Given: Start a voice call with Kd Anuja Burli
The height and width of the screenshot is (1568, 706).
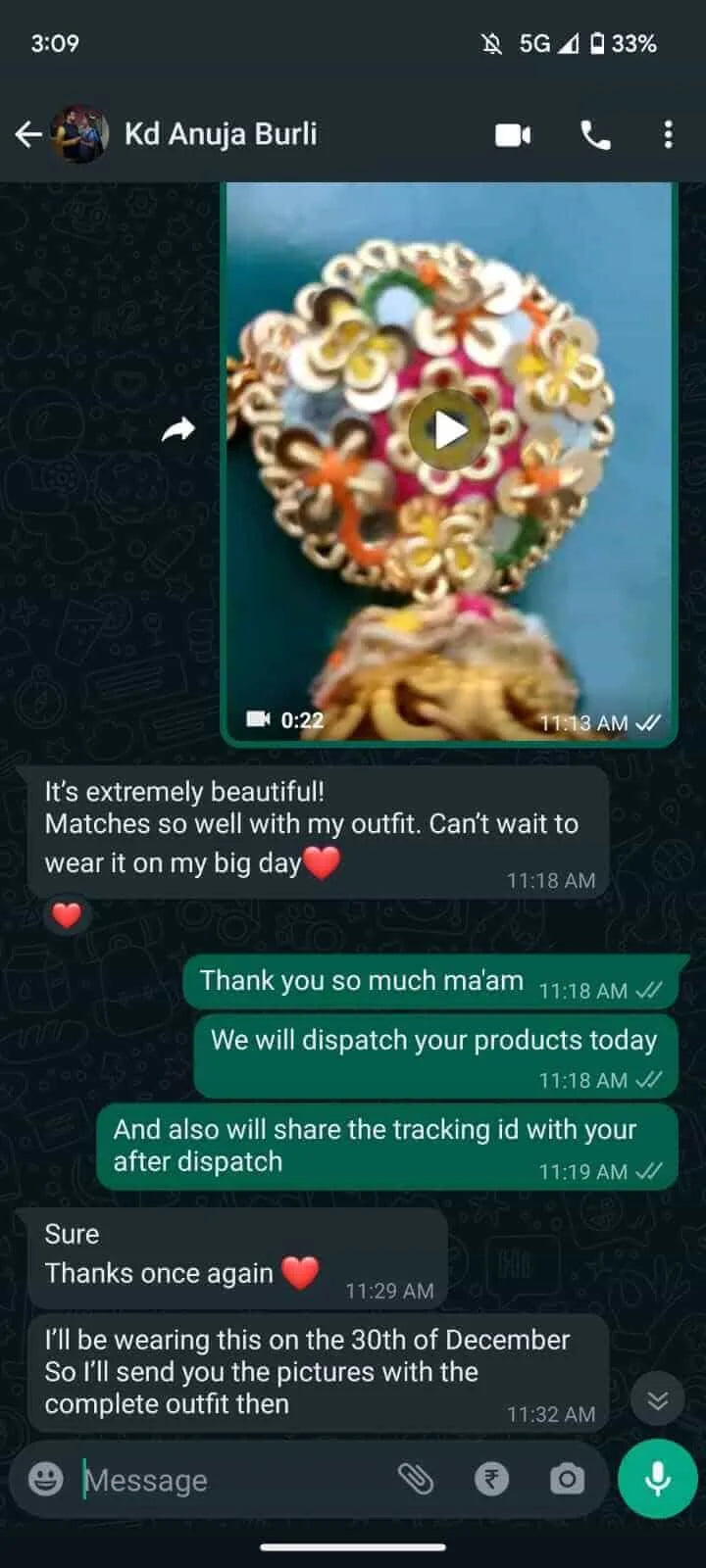Looking at the screenshot, I should coord(595,134).
